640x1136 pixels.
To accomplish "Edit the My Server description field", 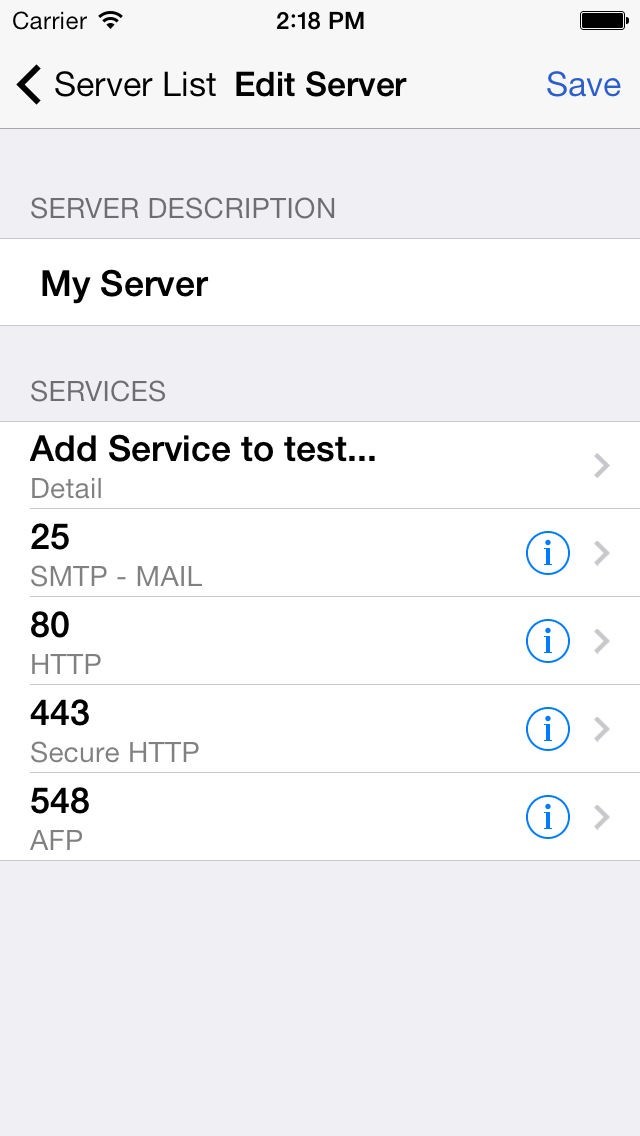I will pos(320,283).
